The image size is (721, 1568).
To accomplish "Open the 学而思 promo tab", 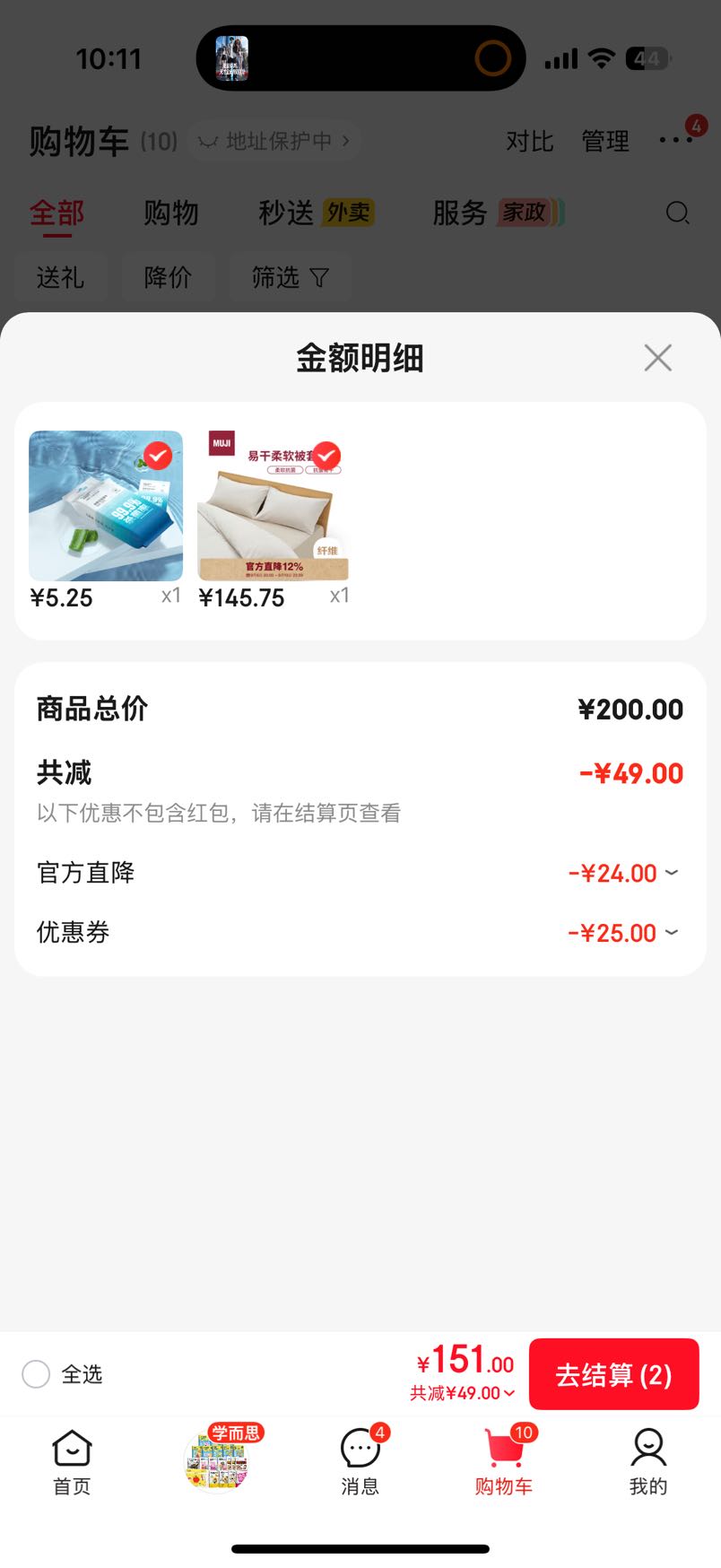I will tap(218, 1459).
